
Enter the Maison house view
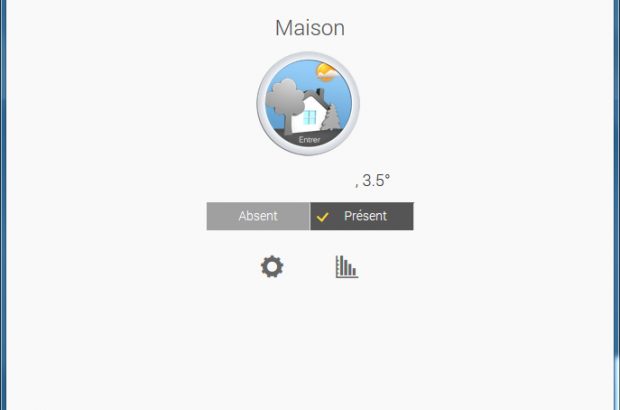click(308, 104)
